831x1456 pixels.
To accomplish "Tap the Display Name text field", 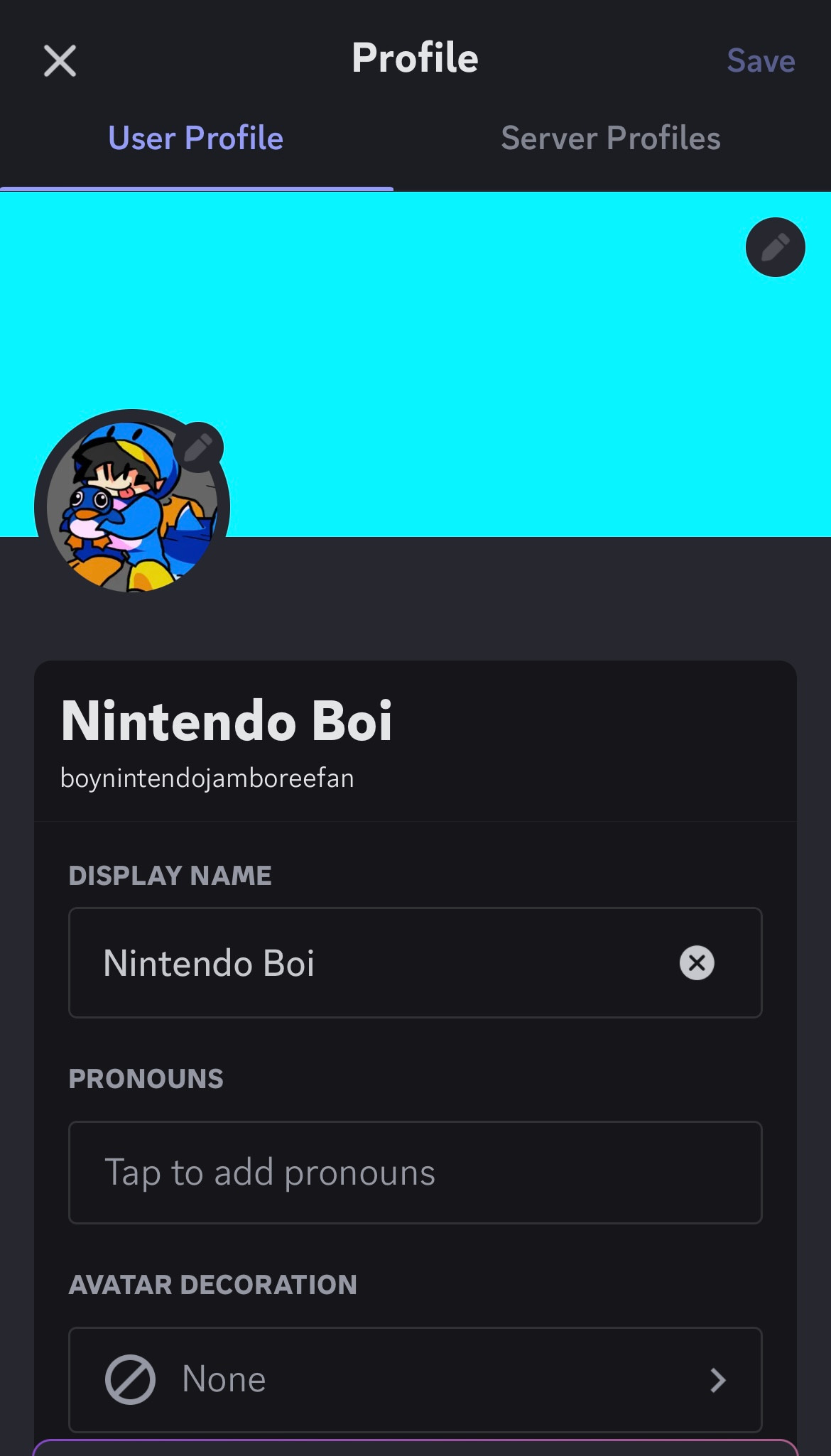I will (415, 962).
